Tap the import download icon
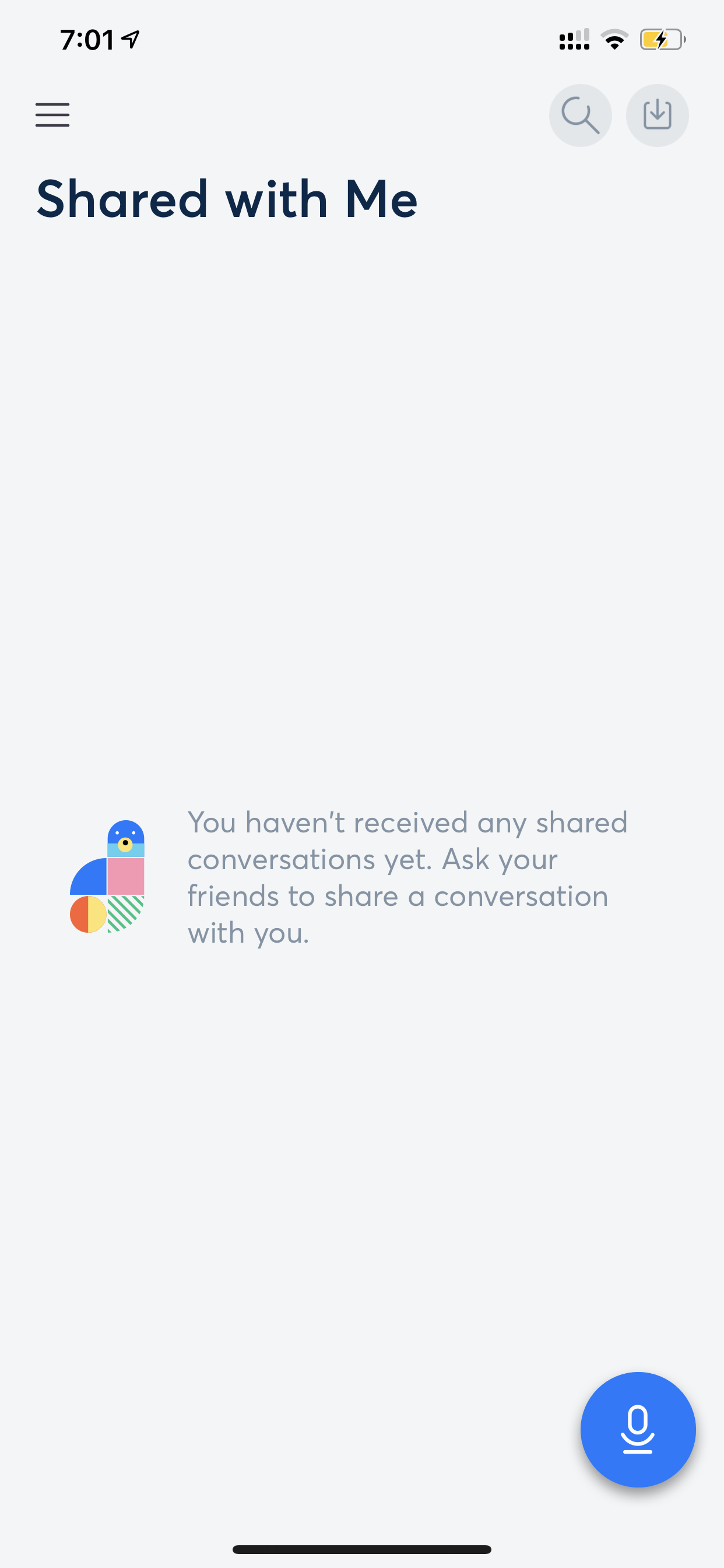The width and height of the screenshot is (724, 1568). [657, 115]
